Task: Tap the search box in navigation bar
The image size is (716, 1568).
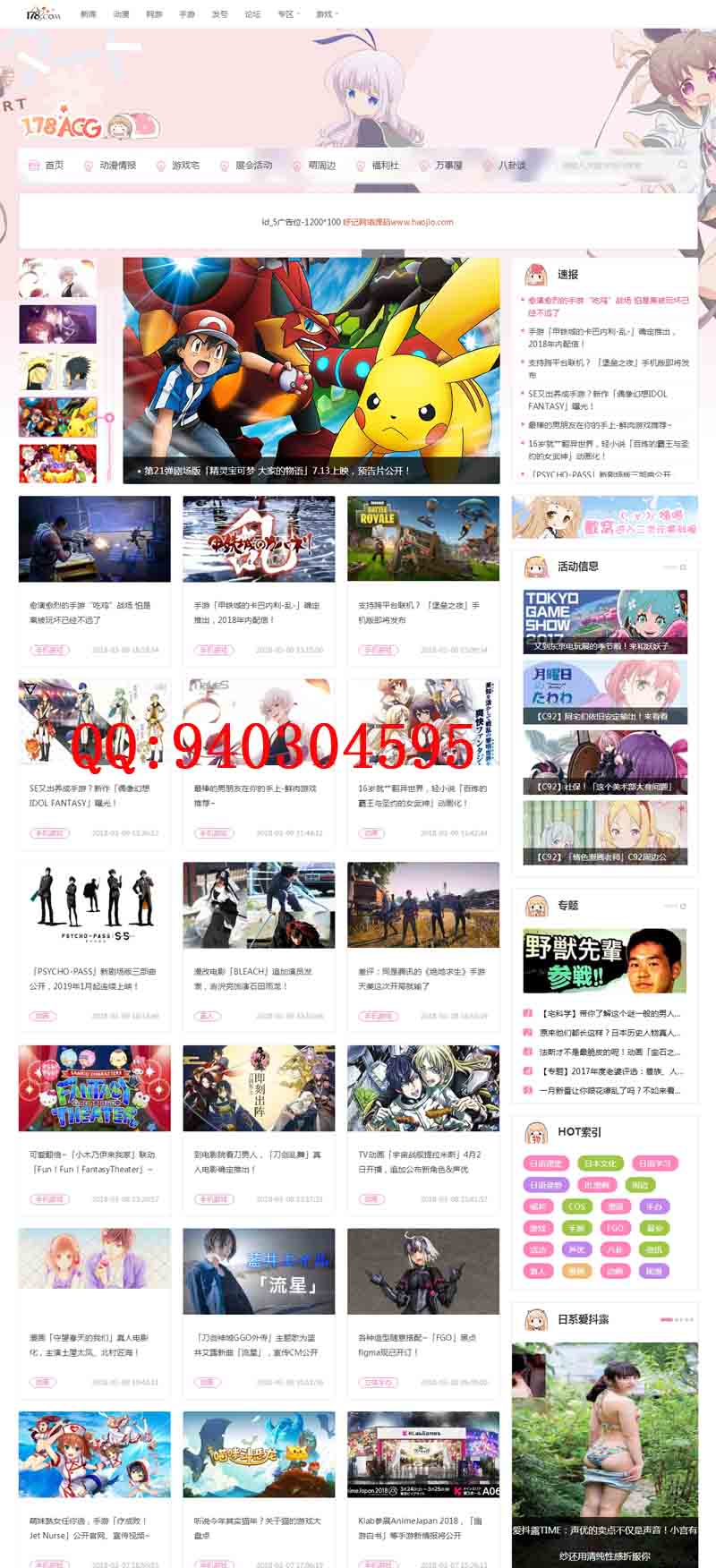Action: [x=618, y=166]
